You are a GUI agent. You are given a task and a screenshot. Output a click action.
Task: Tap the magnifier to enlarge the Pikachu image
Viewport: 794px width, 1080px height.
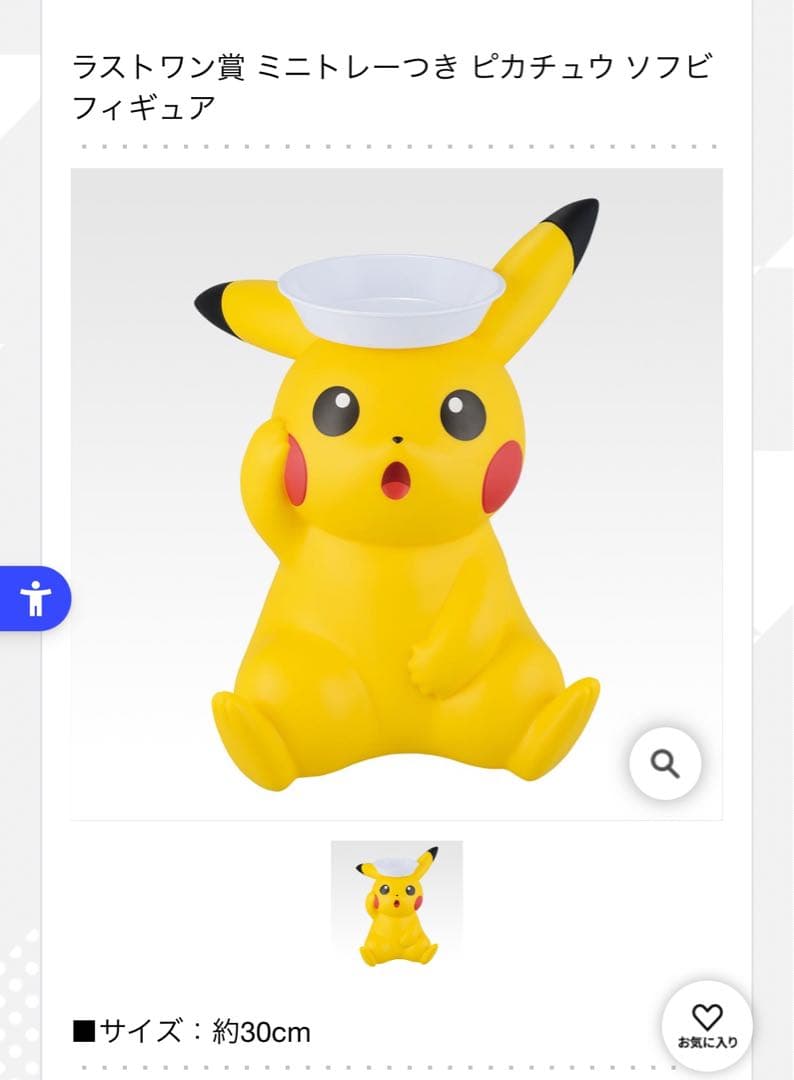665,764
